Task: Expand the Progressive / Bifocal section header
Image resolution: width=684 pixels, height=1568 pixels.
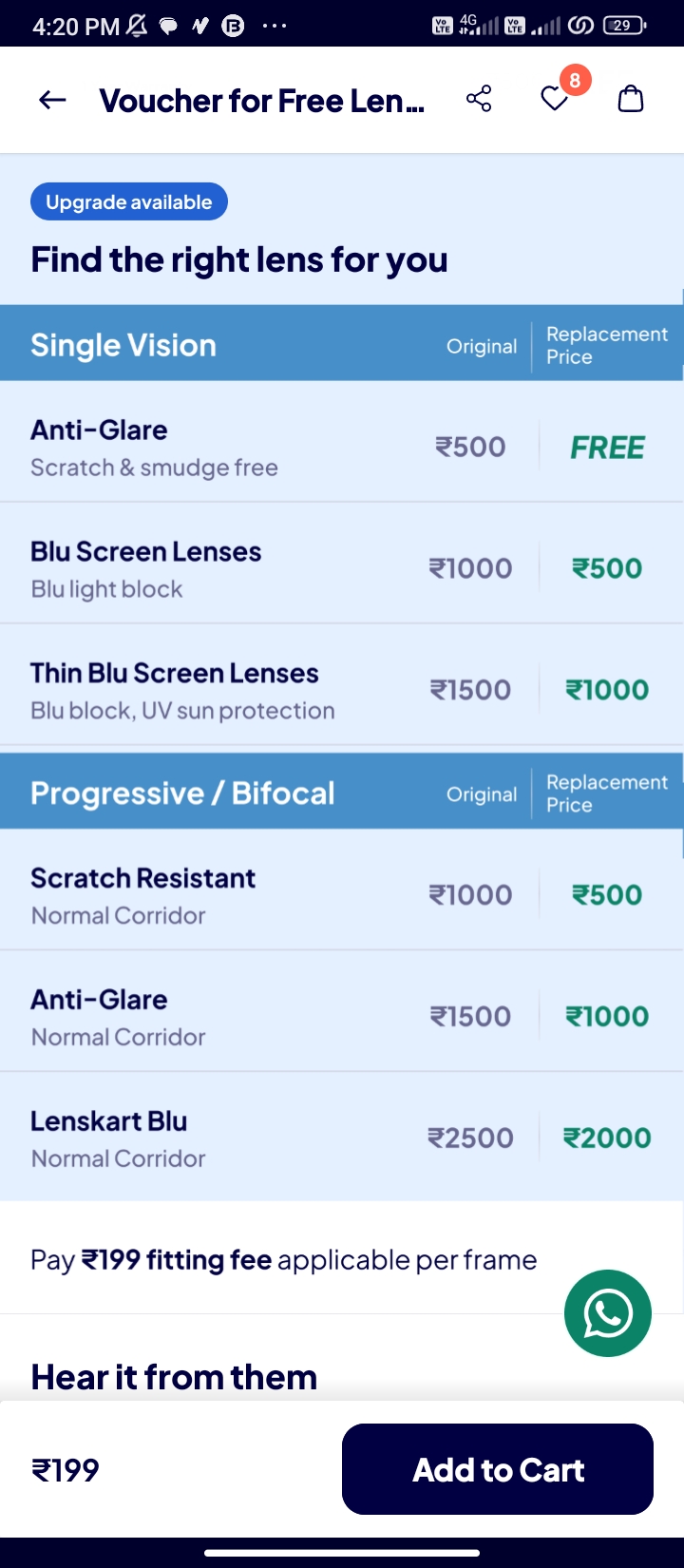Action: click(x=342, y=792)
